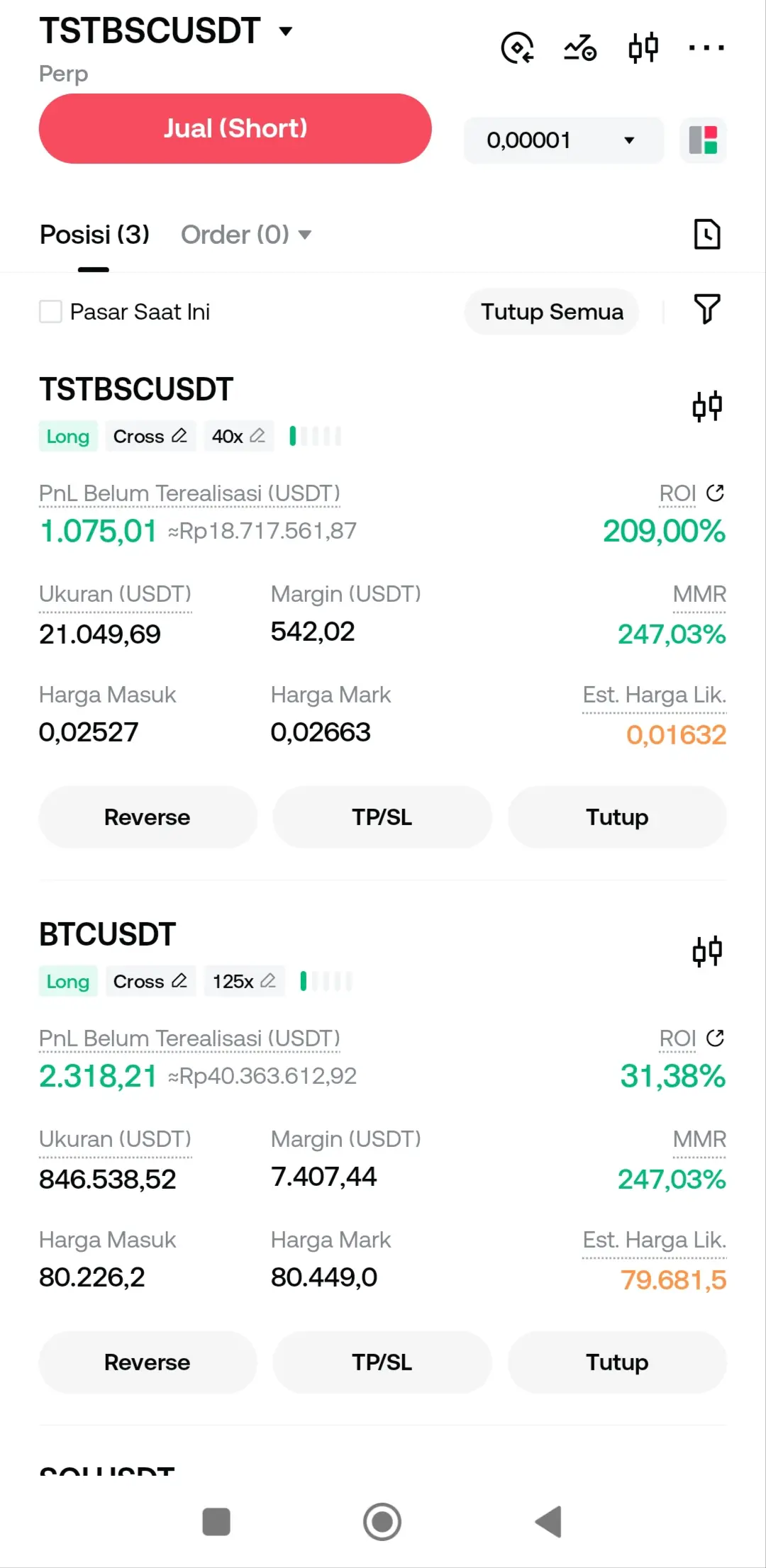766x1568 pixels.
Task: Open the three-dot overflow menu
Action: [706, 48]
